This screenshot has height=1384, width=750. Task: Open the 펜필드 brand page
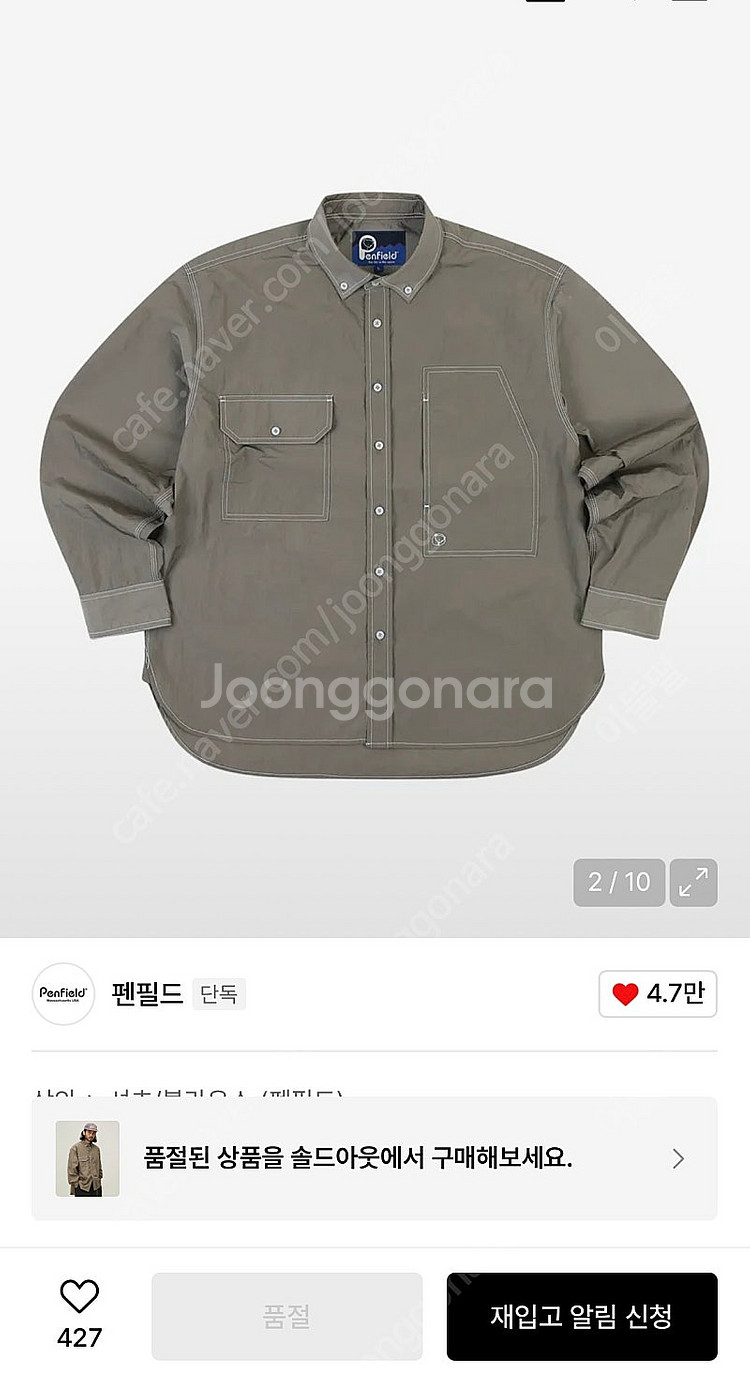pyautogui.click(x=147, y=994)
